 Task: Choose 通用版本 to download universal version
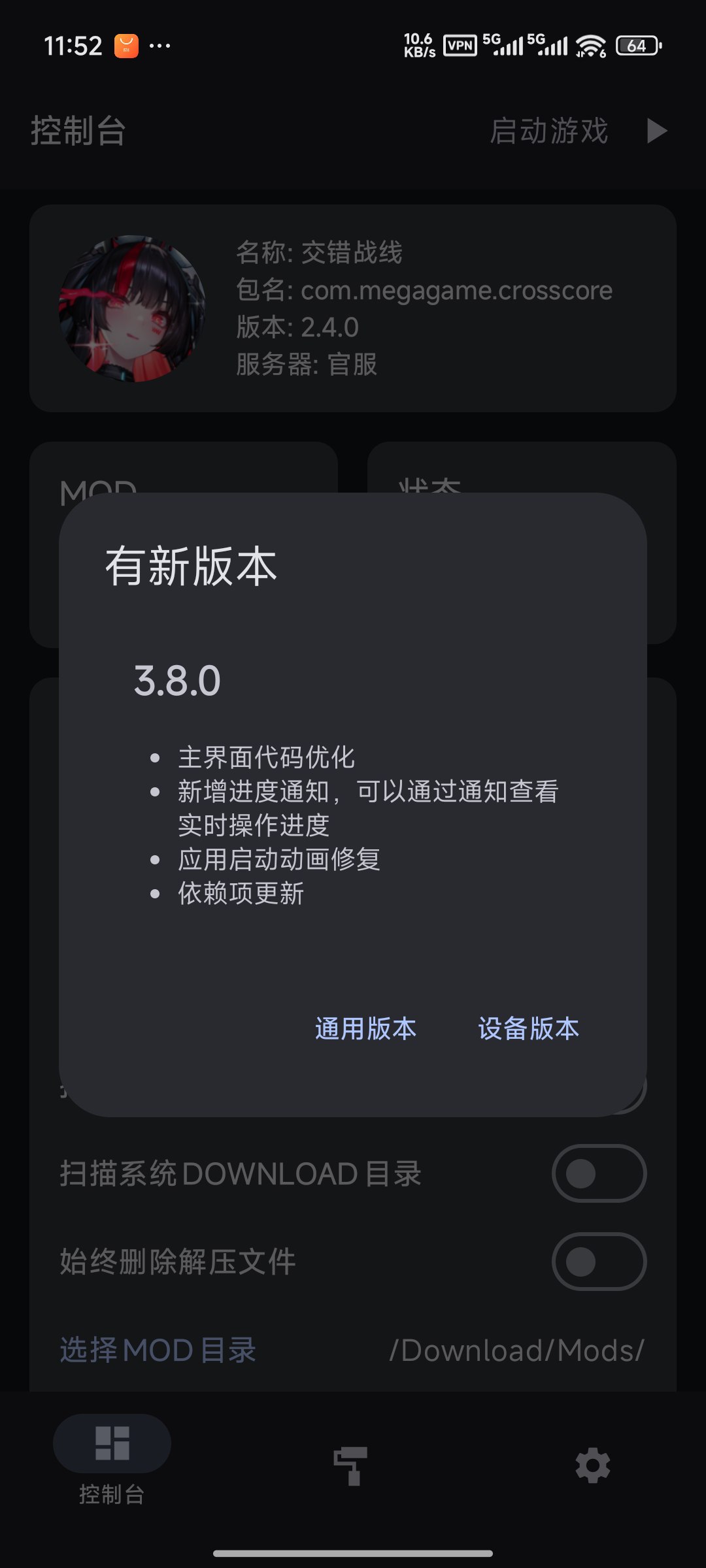click(x=364, y=1029)
